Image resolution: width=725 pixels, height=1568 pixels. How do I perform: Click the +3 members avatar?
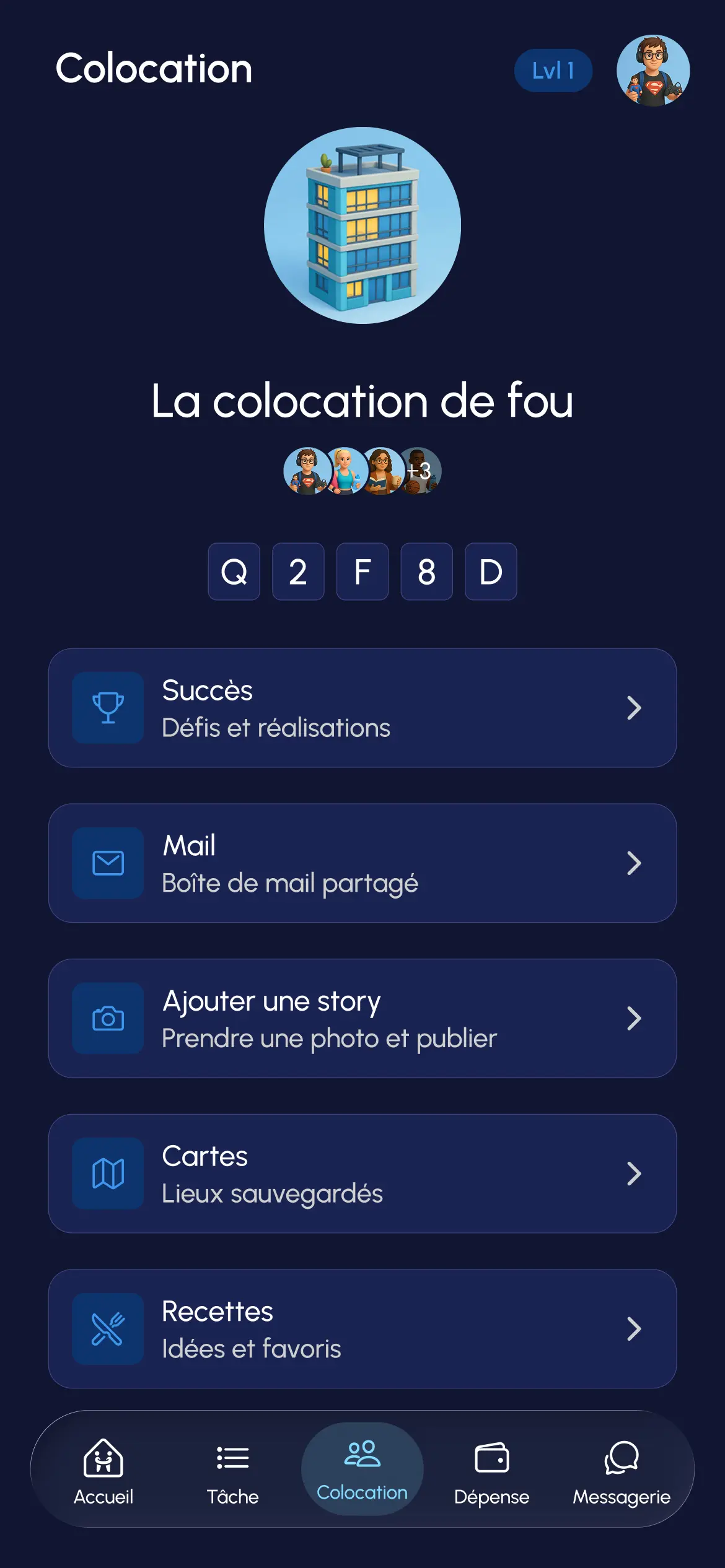tap(421, 473)
